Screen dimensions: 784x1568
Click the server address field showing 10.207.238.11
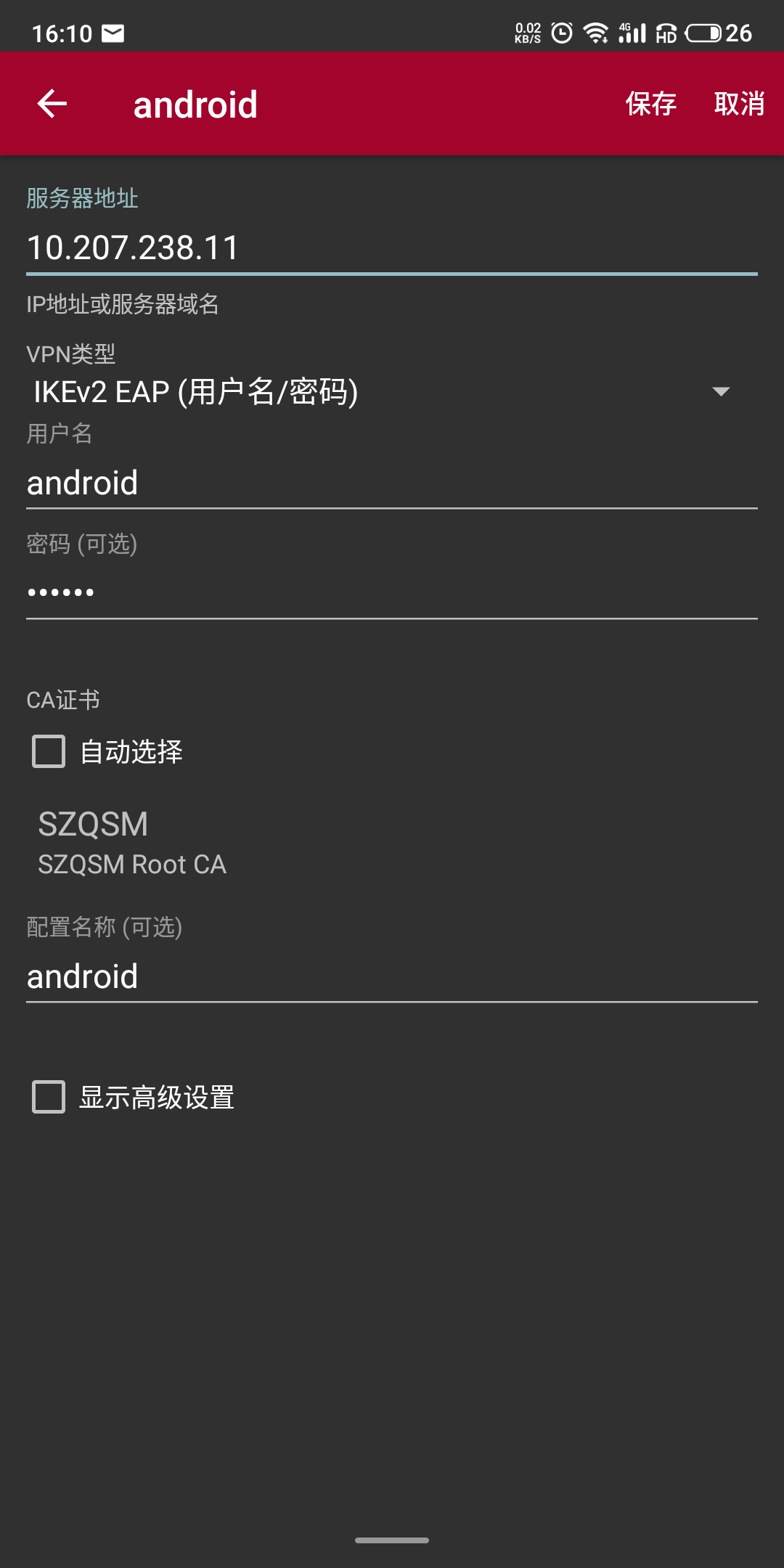[x=290, y=247]
